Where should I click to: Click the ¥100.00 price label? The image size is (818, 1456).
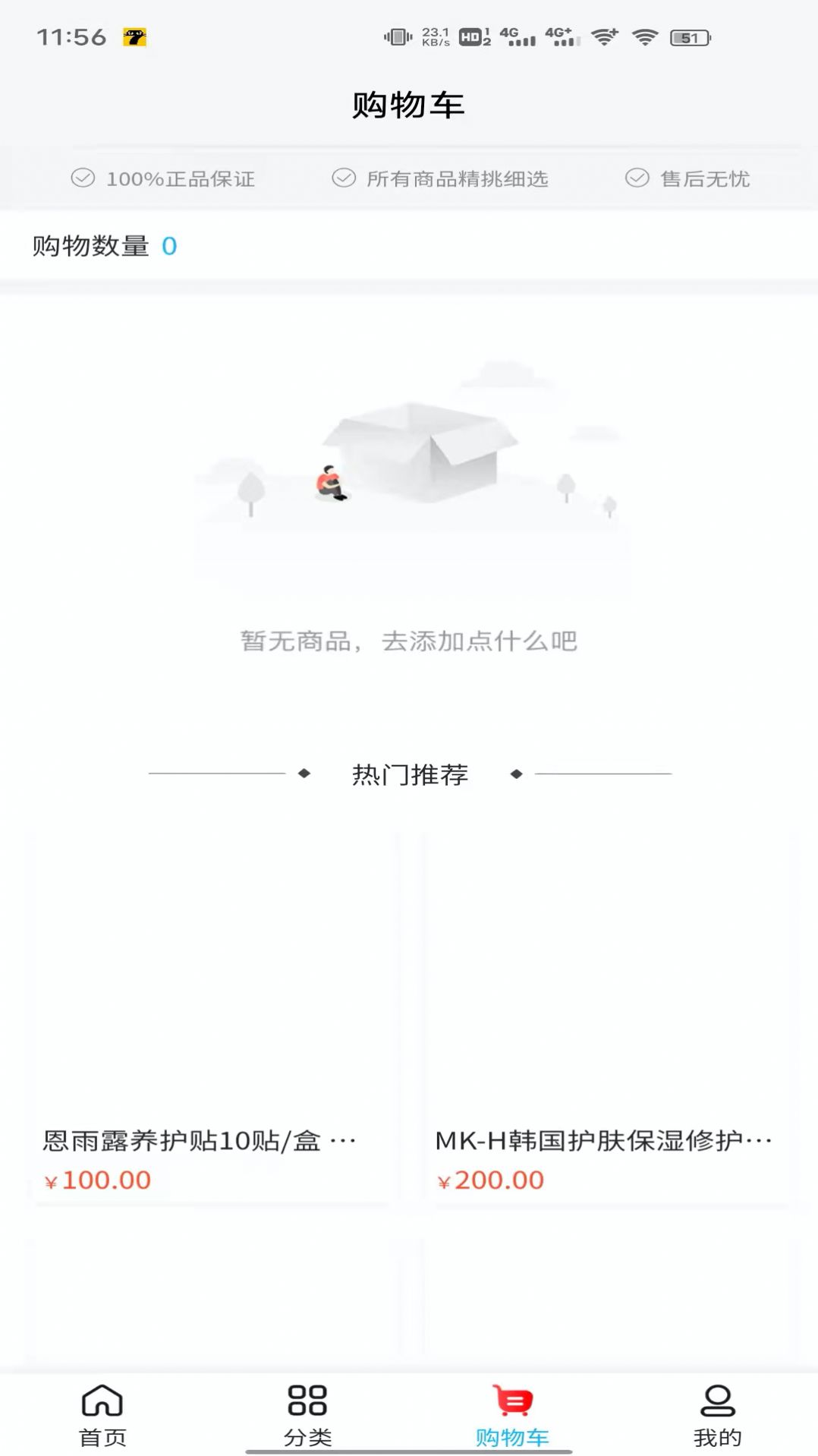click(x=97, y=1180)
